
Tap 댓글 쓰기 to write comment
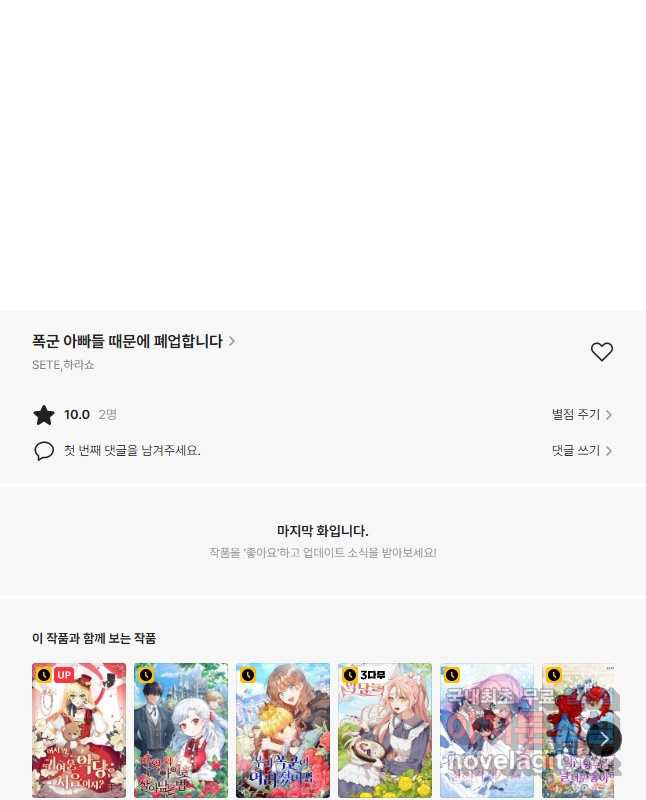coord(581,451)
